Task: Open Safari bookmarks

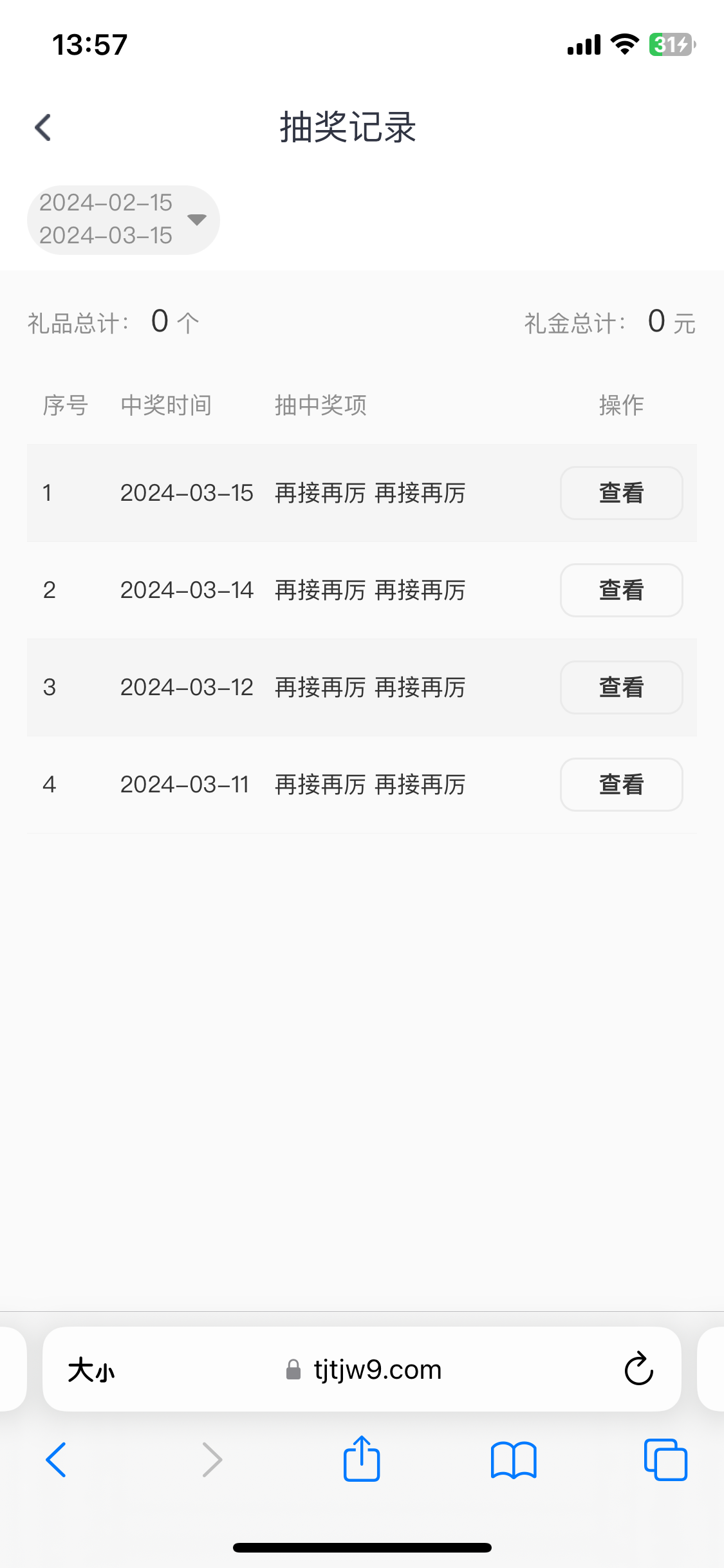Action: (x=513, y=1460)
